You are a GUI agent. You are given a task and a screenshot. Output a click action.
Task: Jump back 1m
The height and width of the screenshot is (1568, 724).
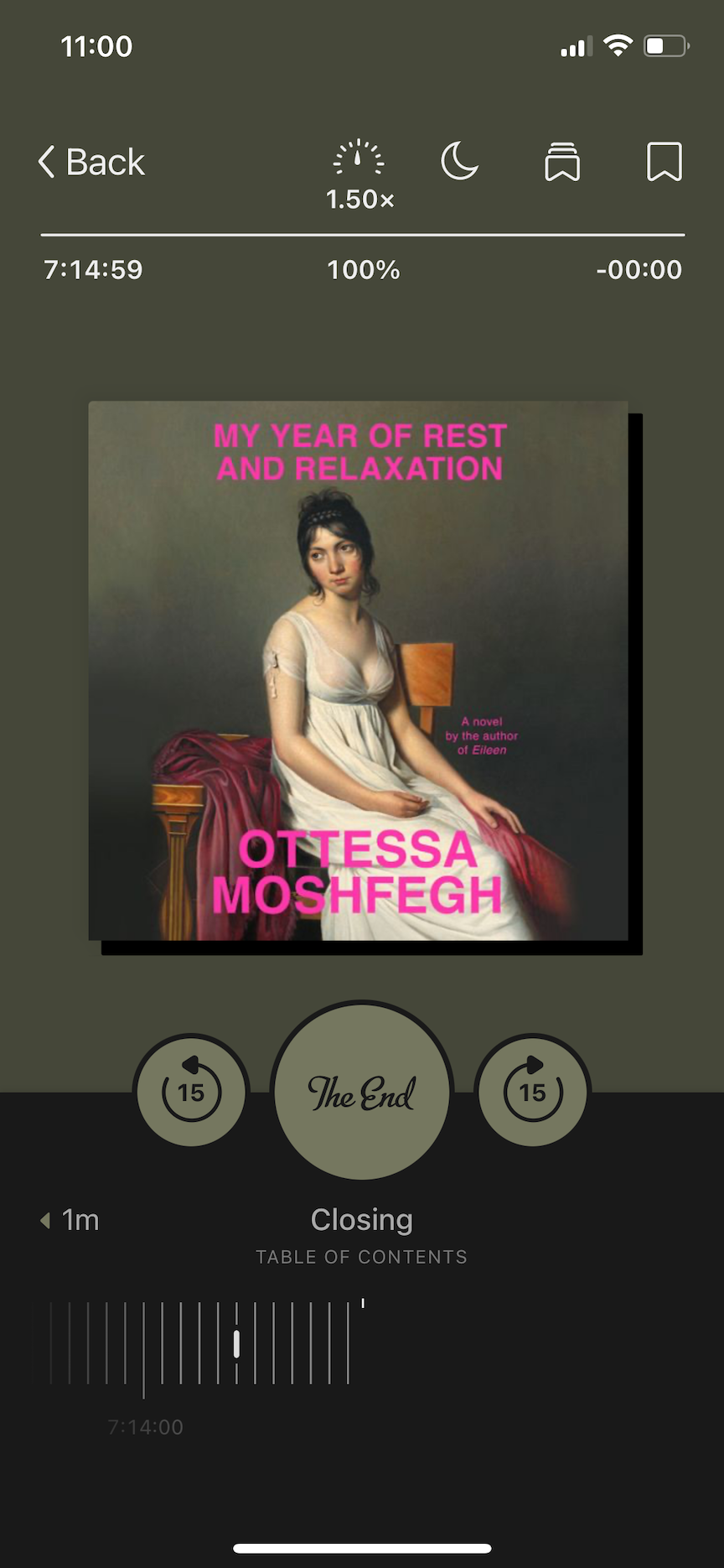point(70,1220)
